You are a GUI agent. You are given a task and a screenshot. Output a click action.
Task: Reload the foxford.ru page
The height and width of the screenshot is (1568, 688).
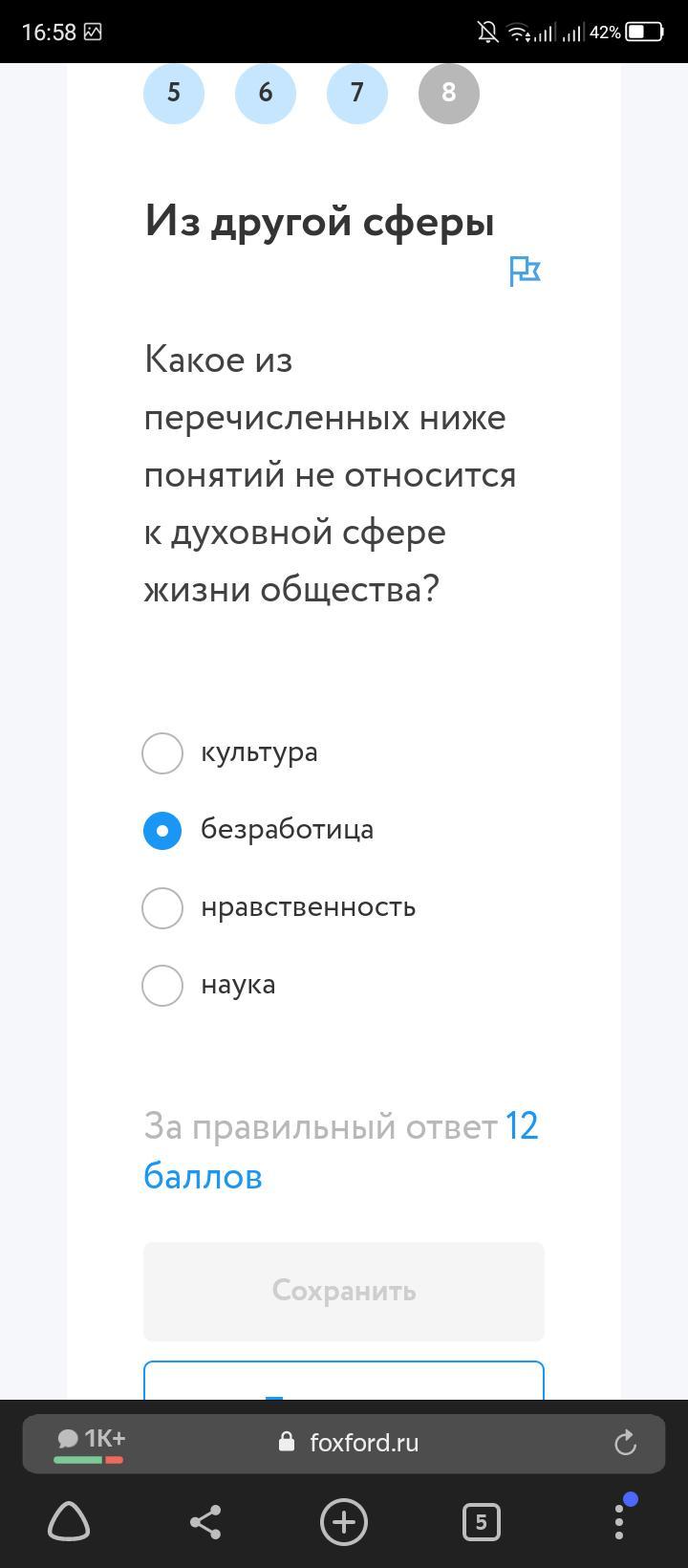pos(625,1443)
